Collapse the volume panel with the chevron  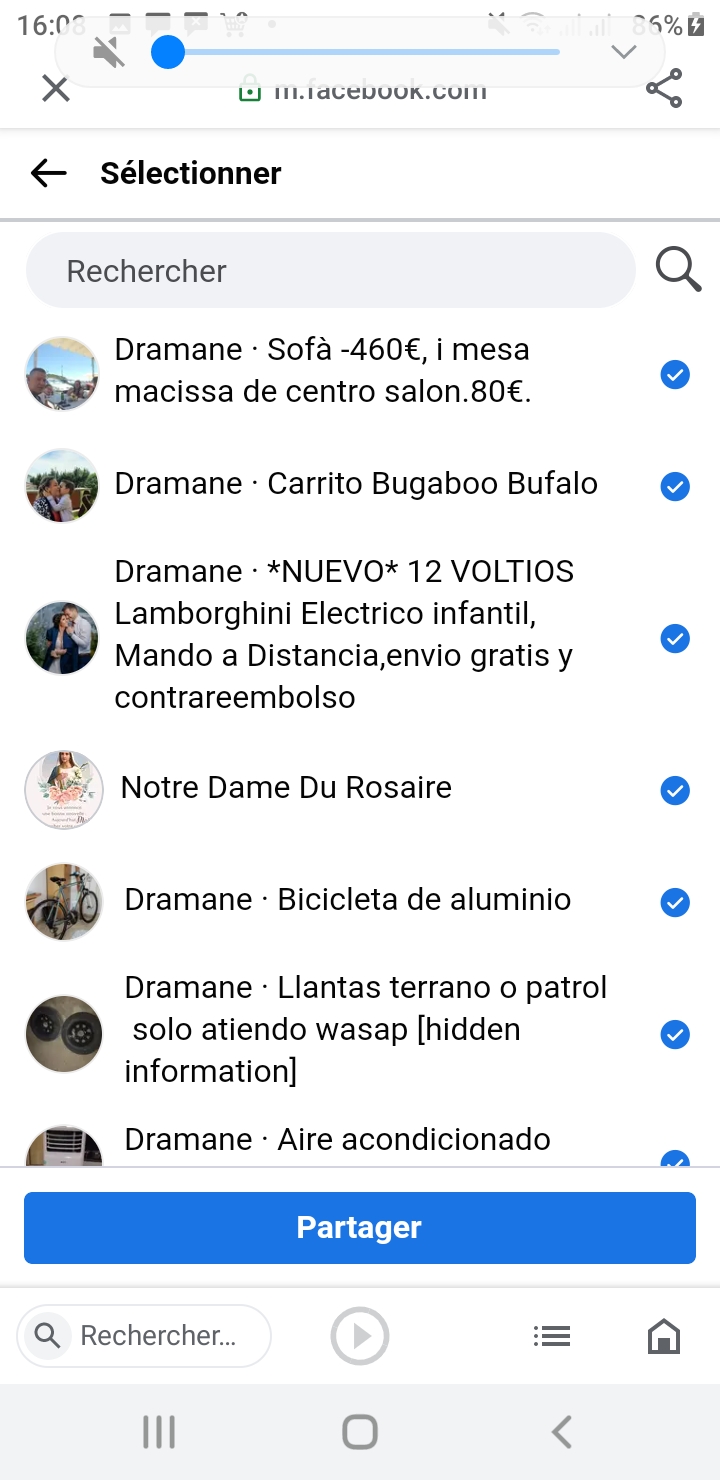(x=624, y=52)
